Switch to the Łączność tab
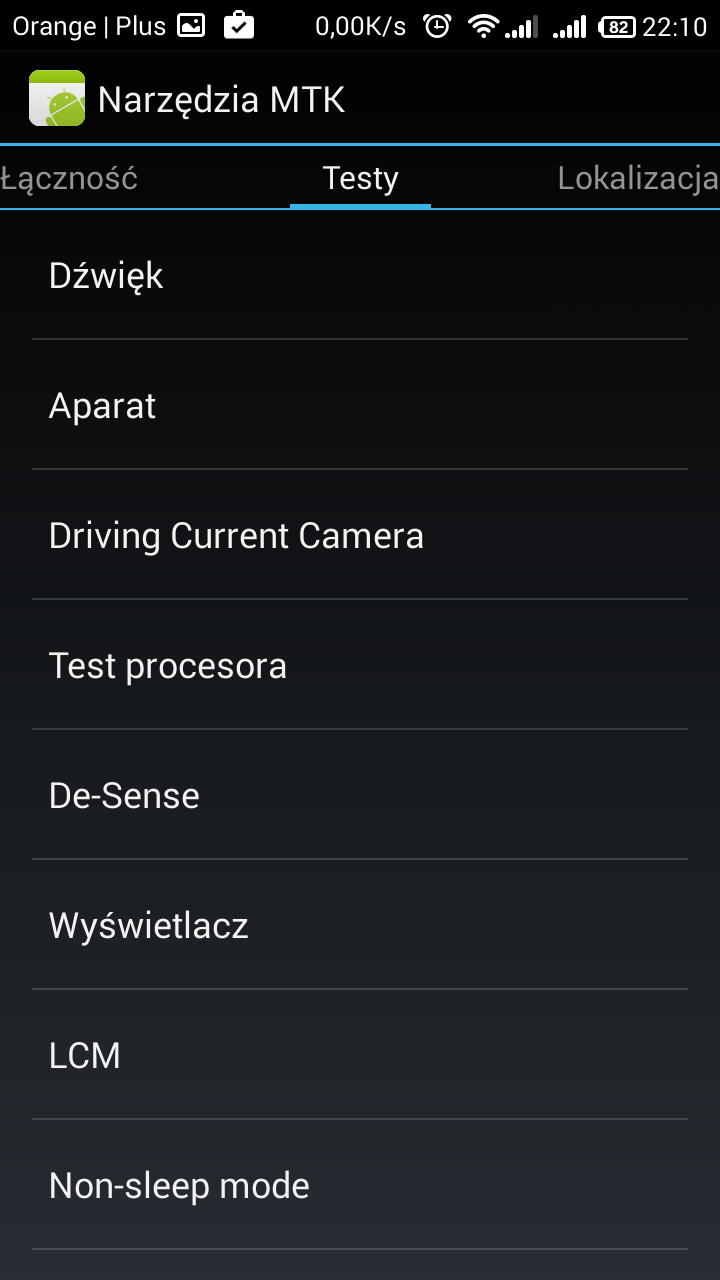Viewport: 720px width, 1280px height. click(x=68, y=179)
